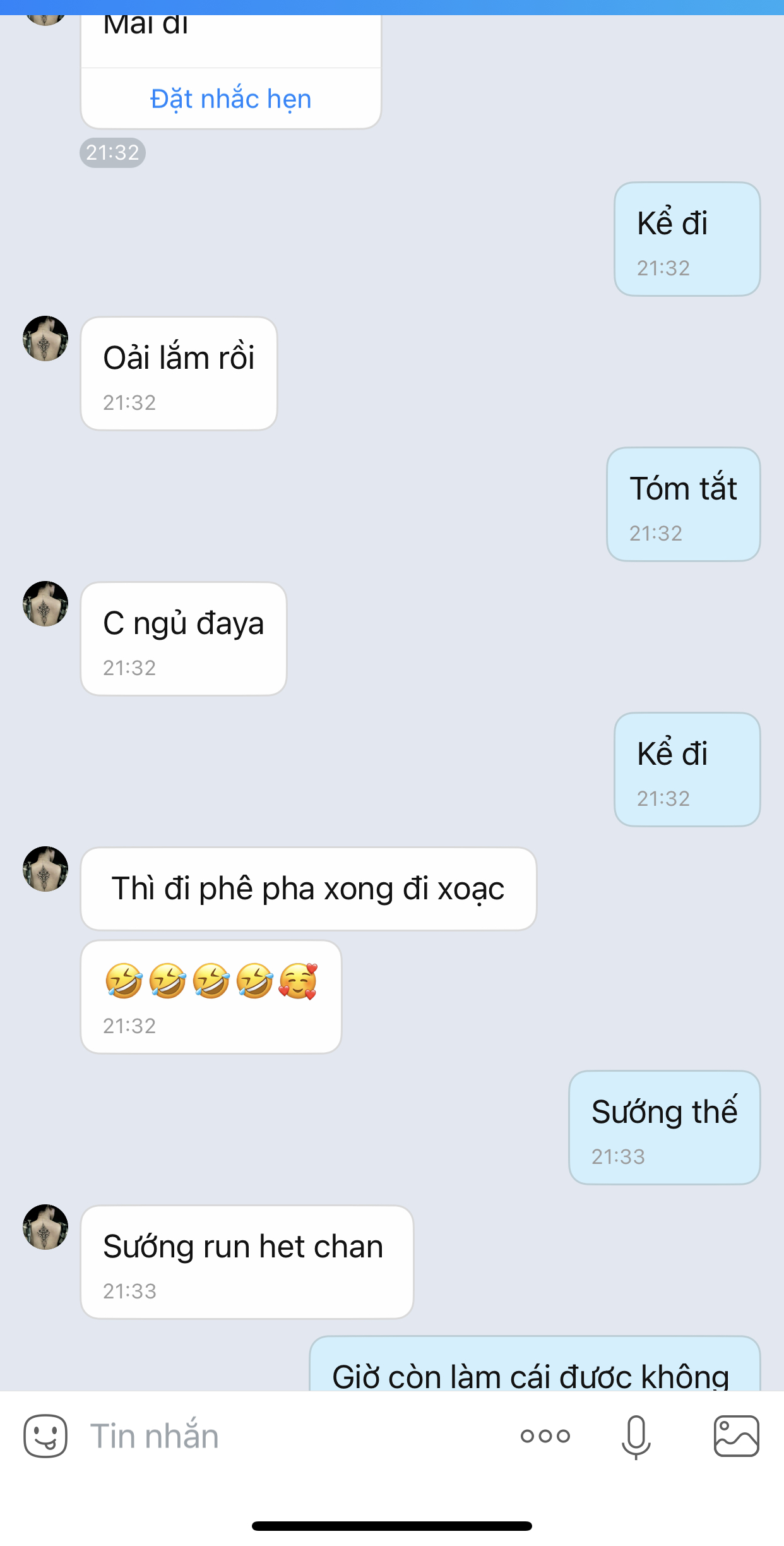
Task: Open the three-dot more options menu
Action: [545, 1435]
